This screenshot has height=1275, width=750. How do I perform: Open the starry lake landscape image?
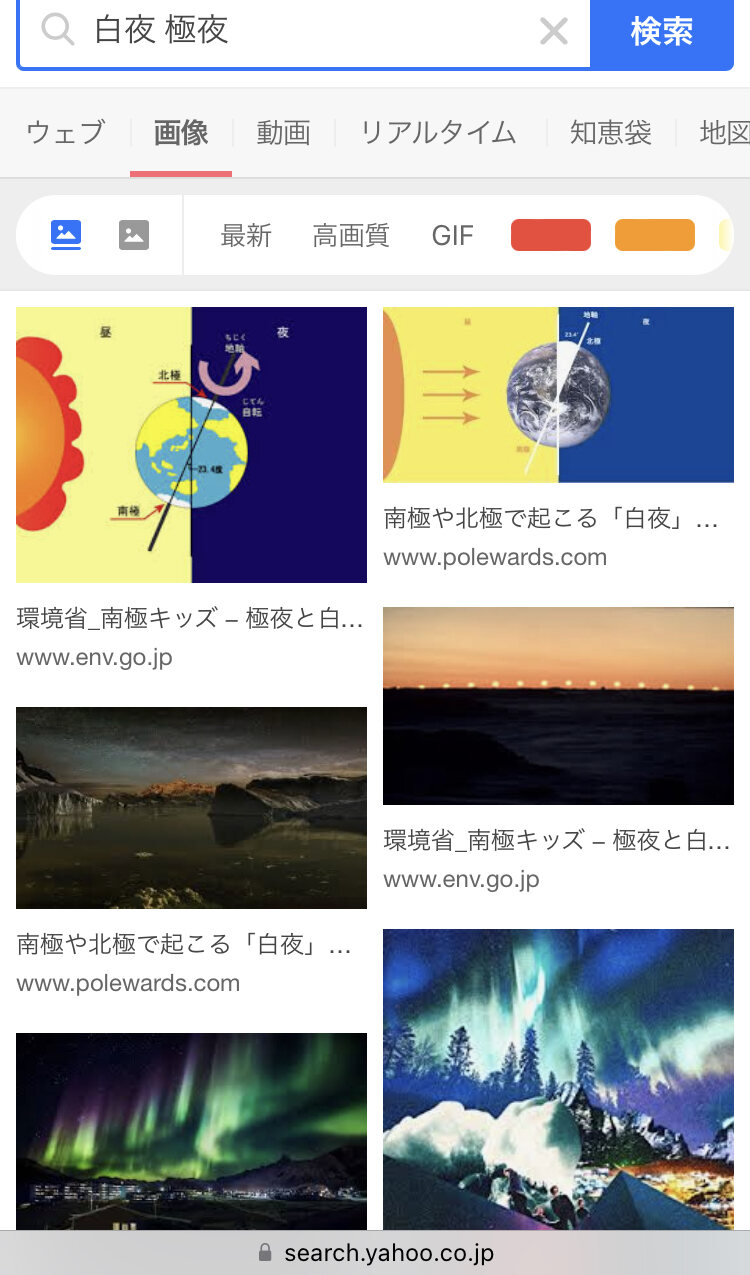pyautogui.click(x=191, y=807)
